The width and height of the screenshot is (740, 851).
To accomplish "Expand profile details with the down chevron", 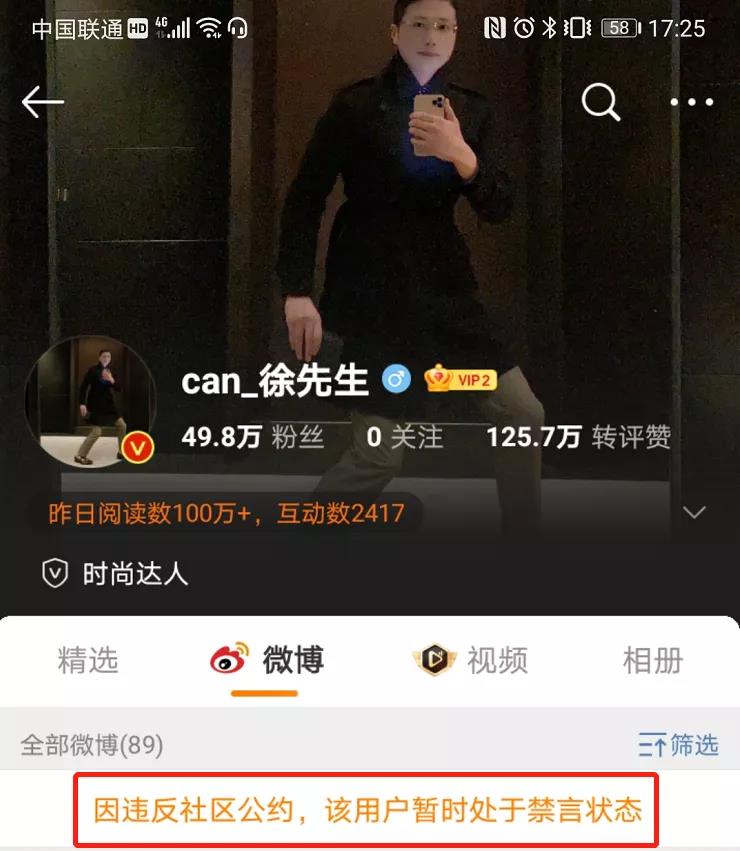I will pos(693,513).
